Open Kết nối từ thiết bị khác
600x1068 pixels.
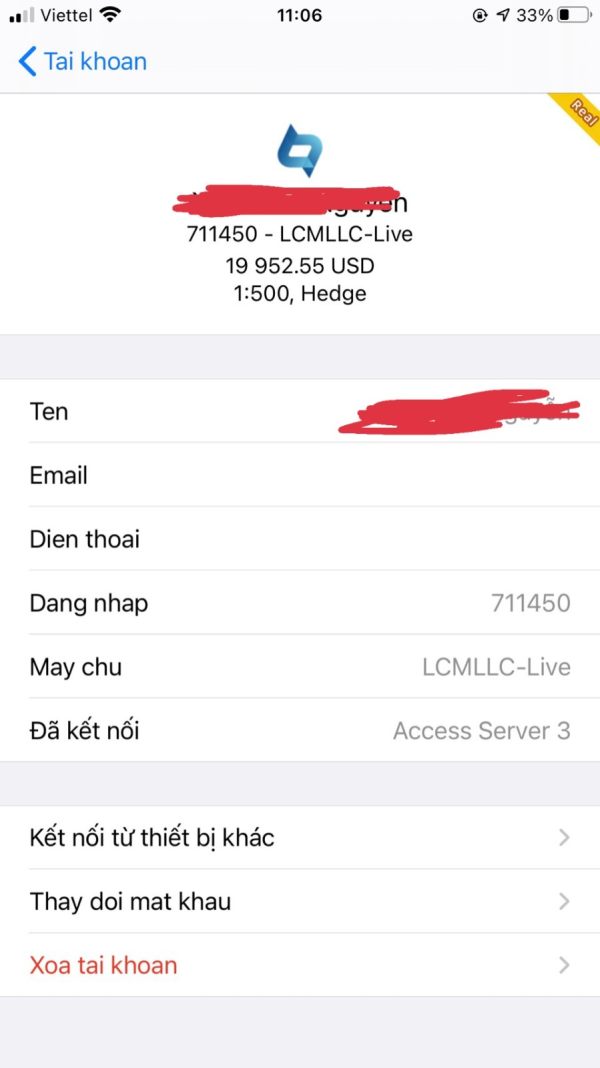point(300,837)
